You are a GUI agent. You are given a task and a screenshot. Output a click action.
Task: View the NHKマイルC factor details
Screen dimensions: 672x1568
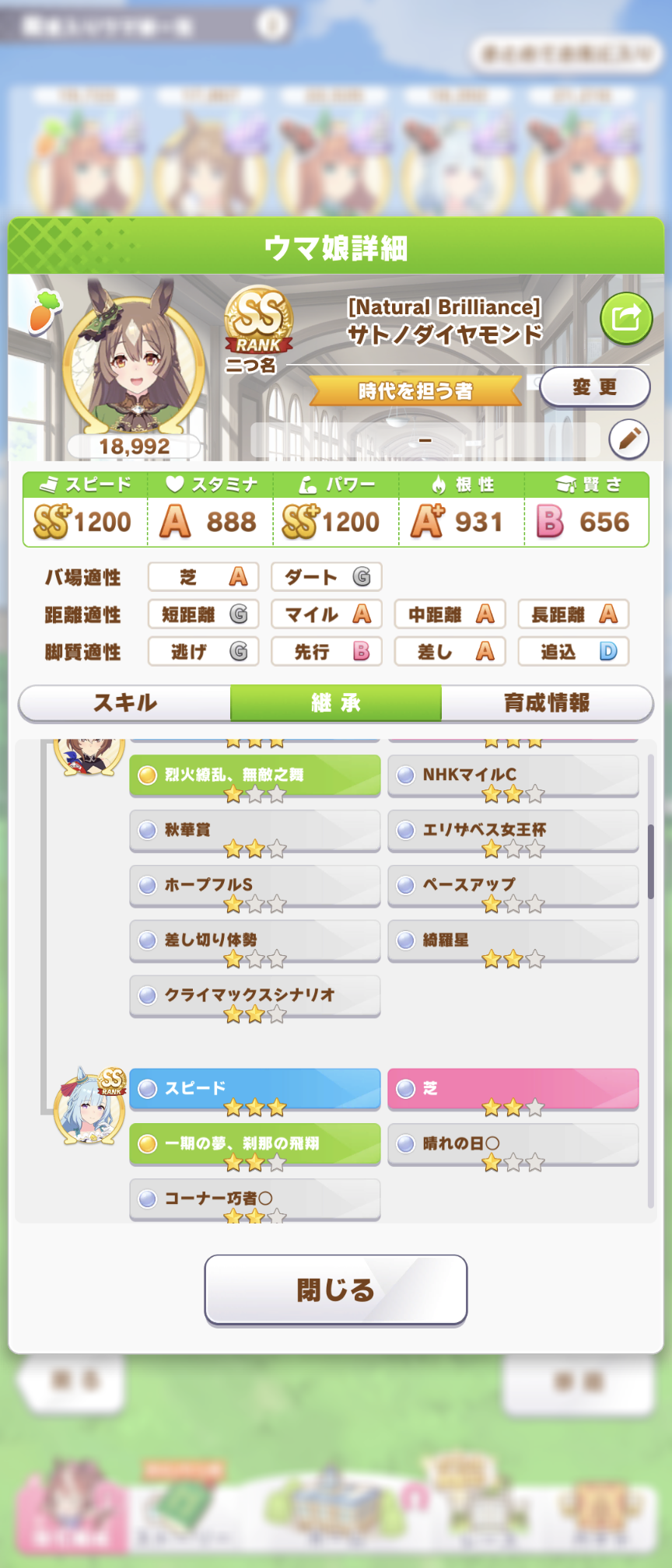(513, 775)
